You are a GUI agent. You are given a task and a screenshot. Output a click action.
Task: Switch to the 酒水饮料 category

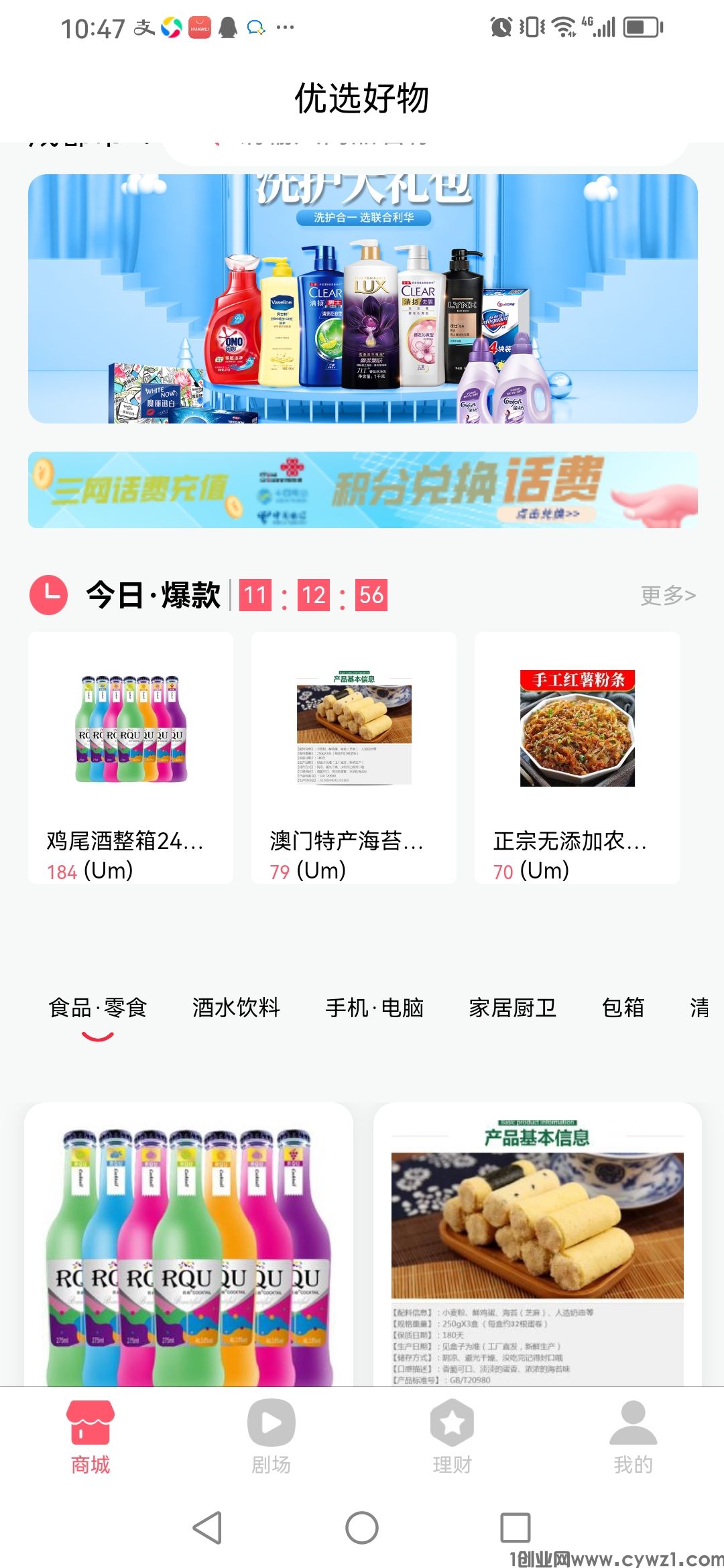pyautogui.click(x=236, y=1008)
